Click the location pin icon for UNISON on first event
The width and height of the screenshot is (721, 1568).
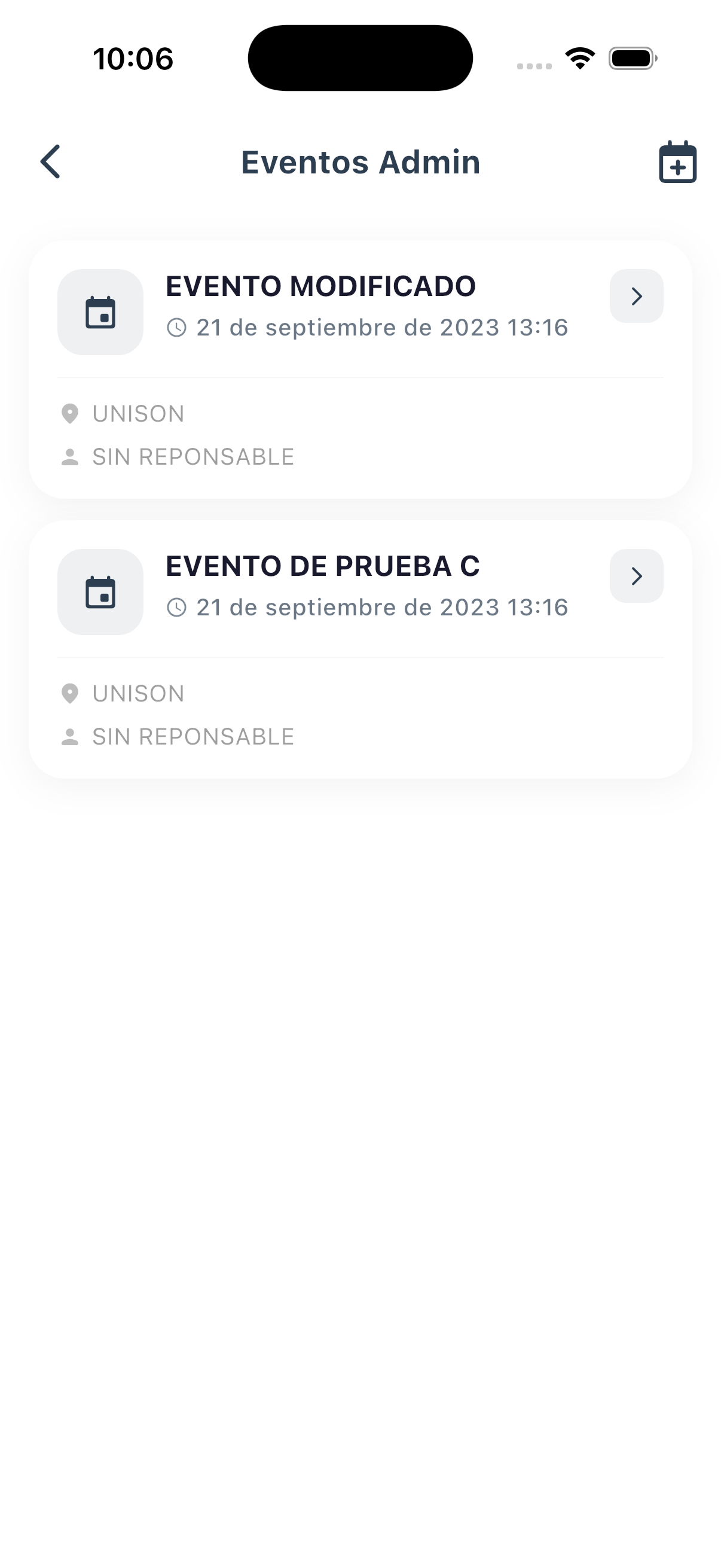(x=70, y=413)
